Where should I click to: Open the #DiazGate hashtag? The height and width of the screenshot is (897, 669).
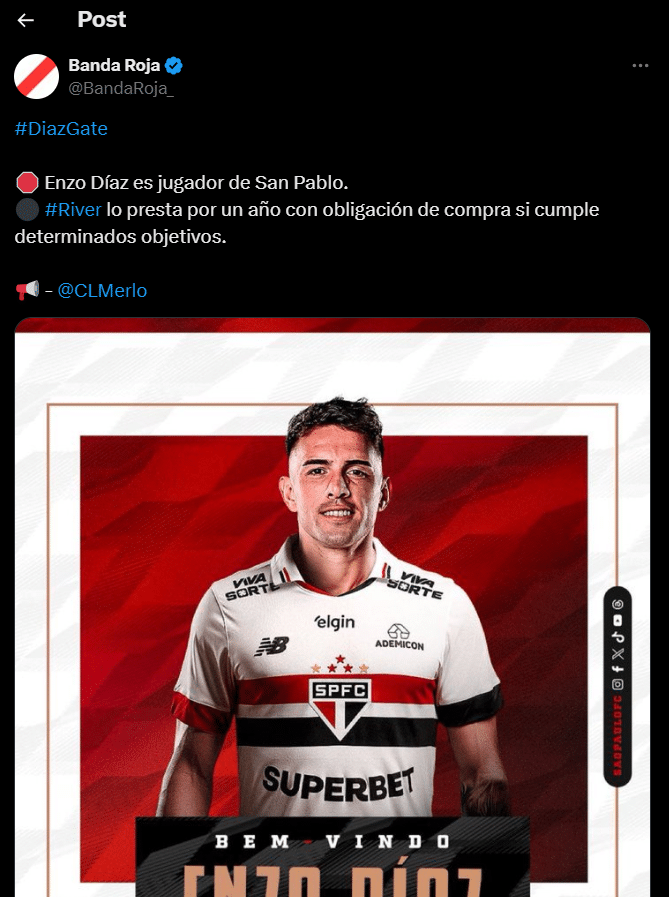[x=61, y=129]
